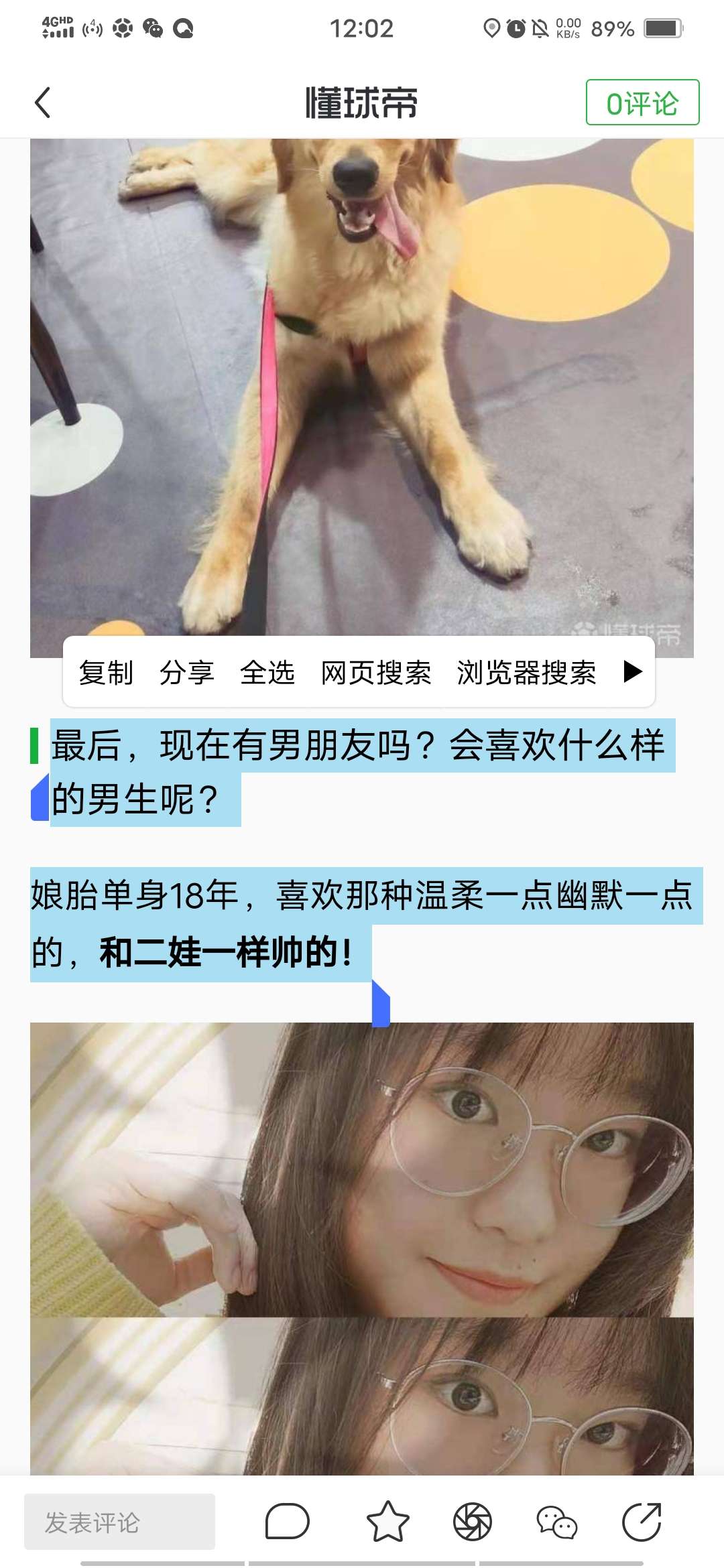Choose 分享 in the text selection menu
Screen dimensions: 724x1568
pyautogui.click(x=186, y=672)
